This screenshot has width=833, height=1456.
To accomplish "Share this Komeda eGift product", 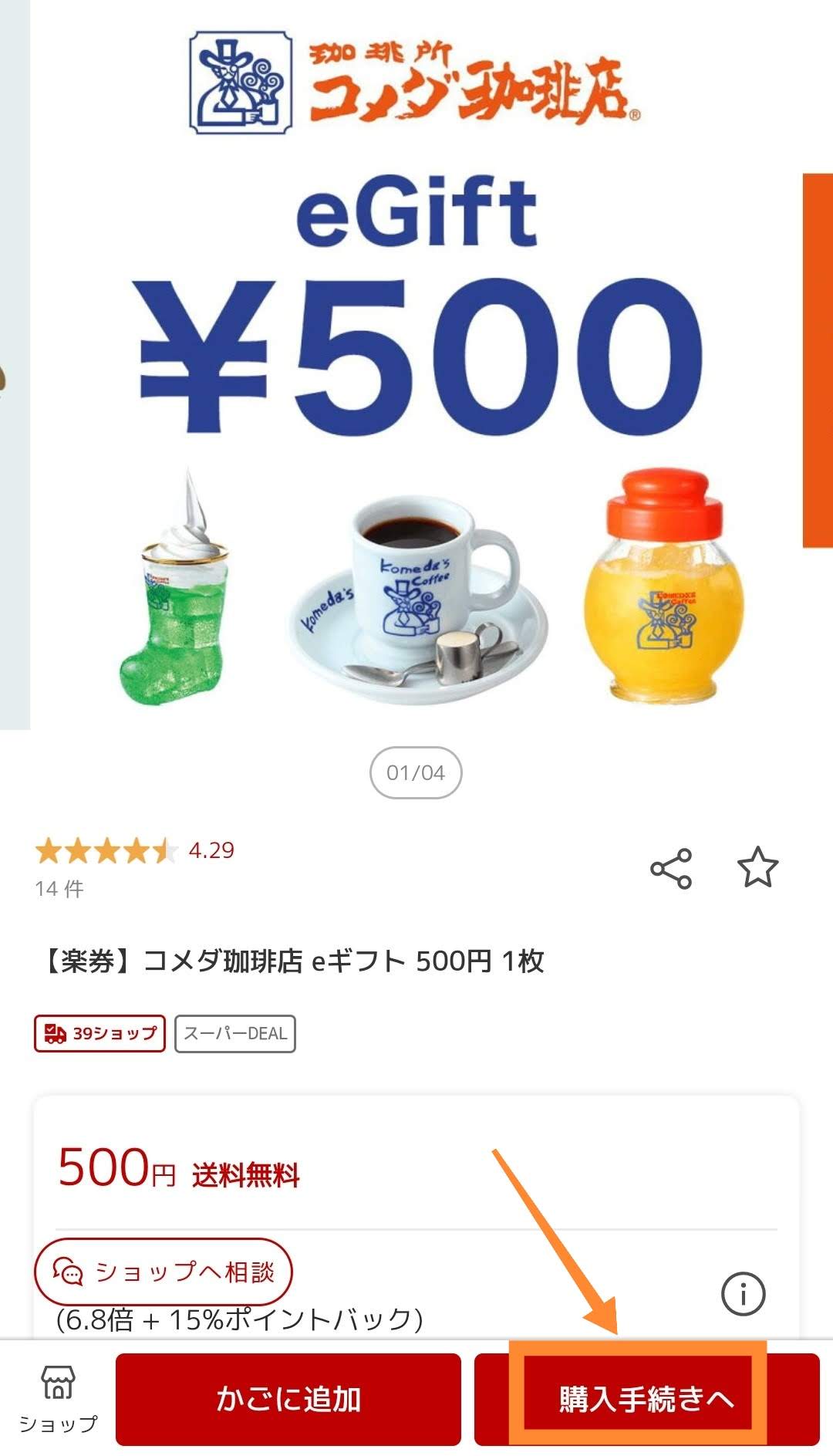I will pos(671,869).
